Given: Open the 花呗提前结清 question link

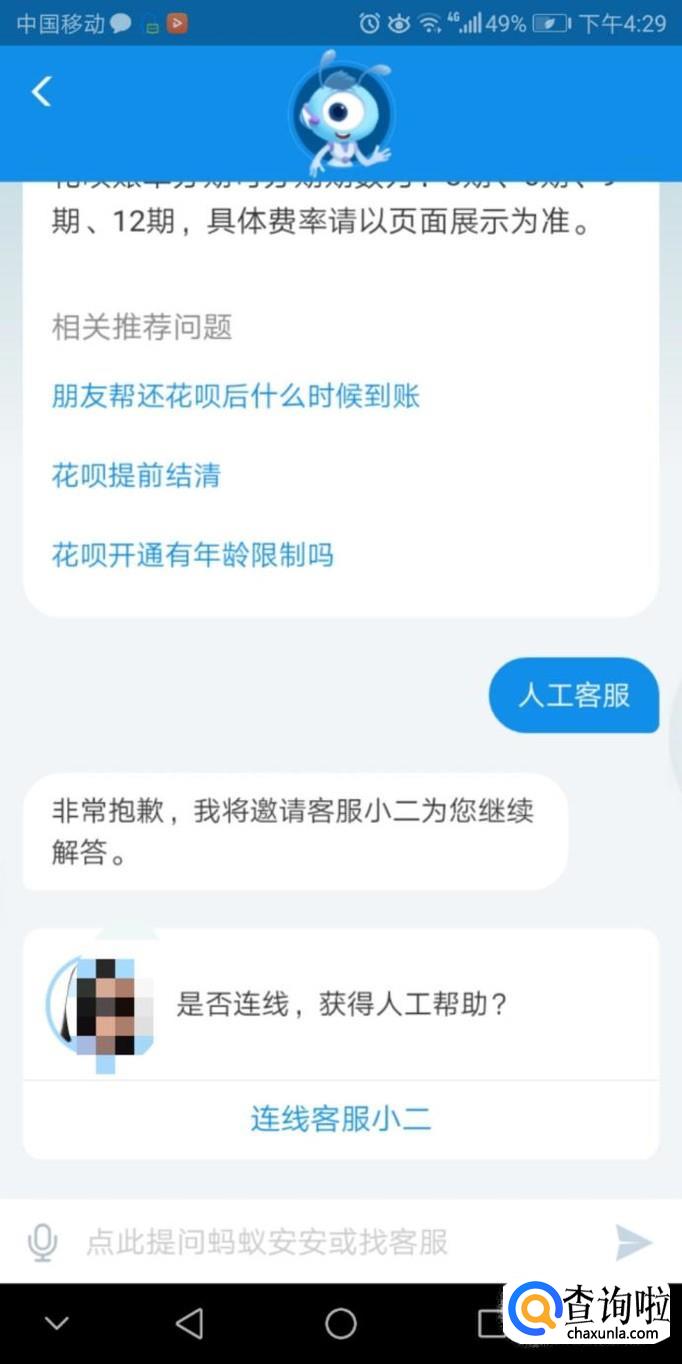Looking at the screenshot, I should pyautogui.click(x=136, y=475).
